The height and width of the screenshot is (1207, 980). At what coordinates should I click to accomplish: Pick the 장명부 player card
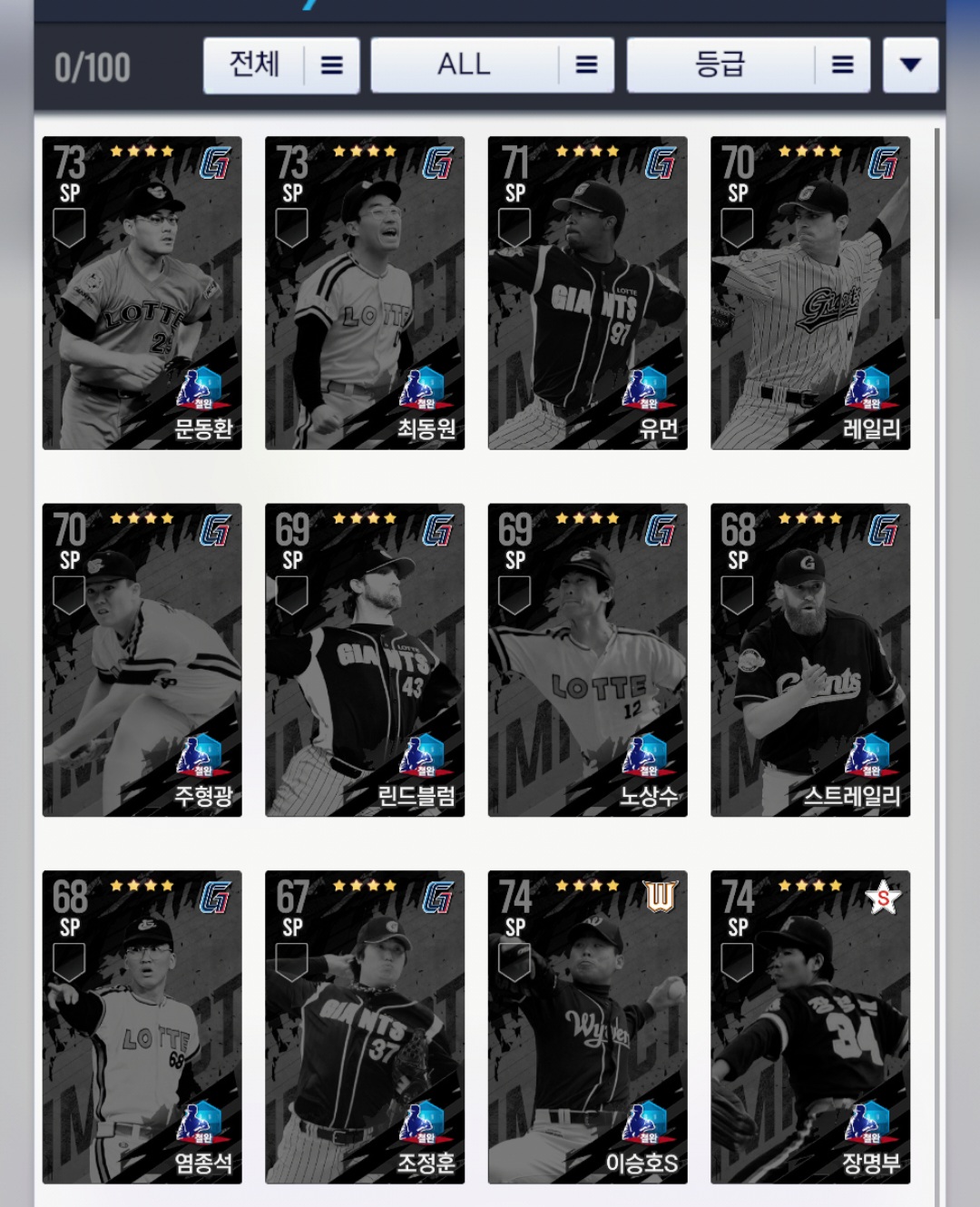point(810,1026)
